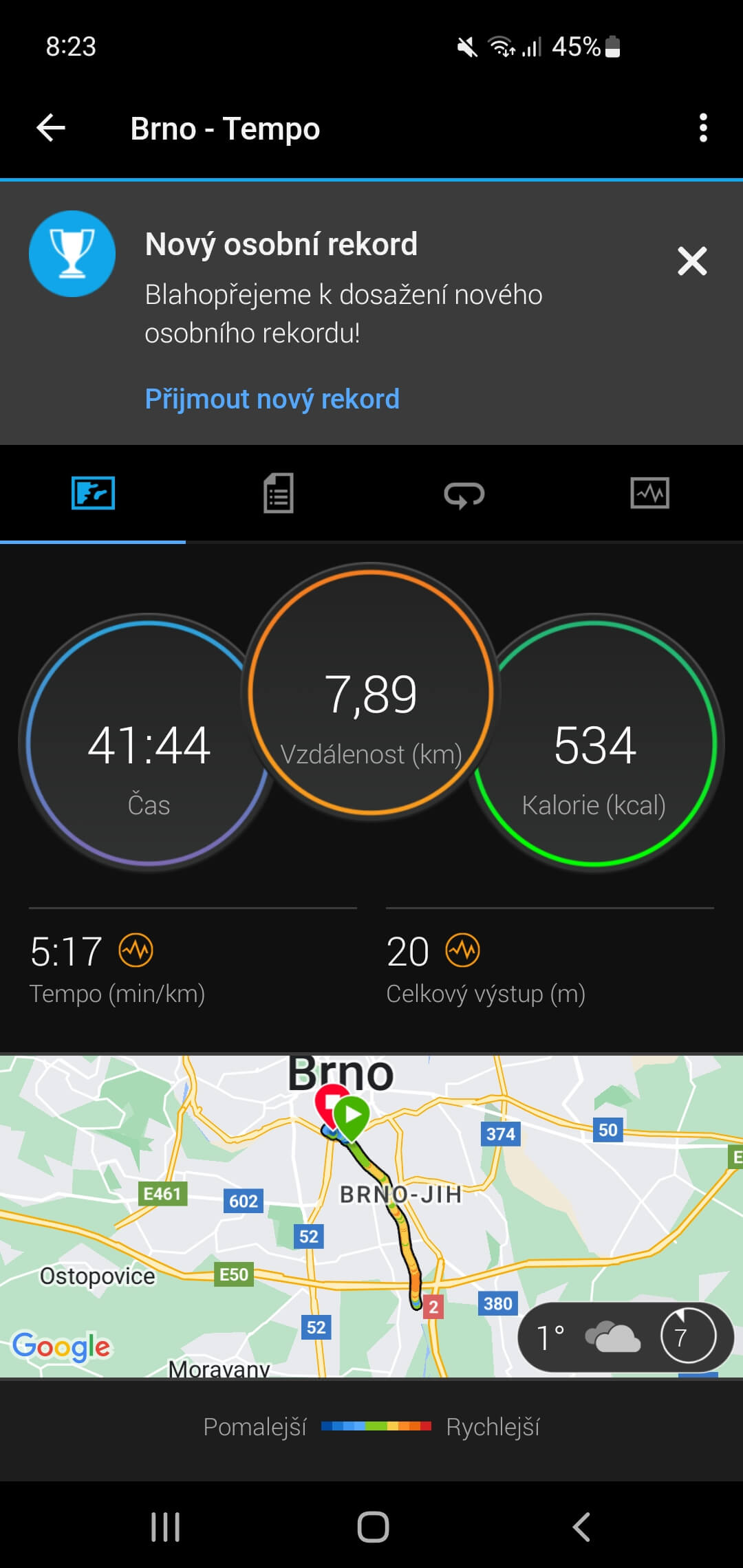Switch to the charts tab

point(649,493)
